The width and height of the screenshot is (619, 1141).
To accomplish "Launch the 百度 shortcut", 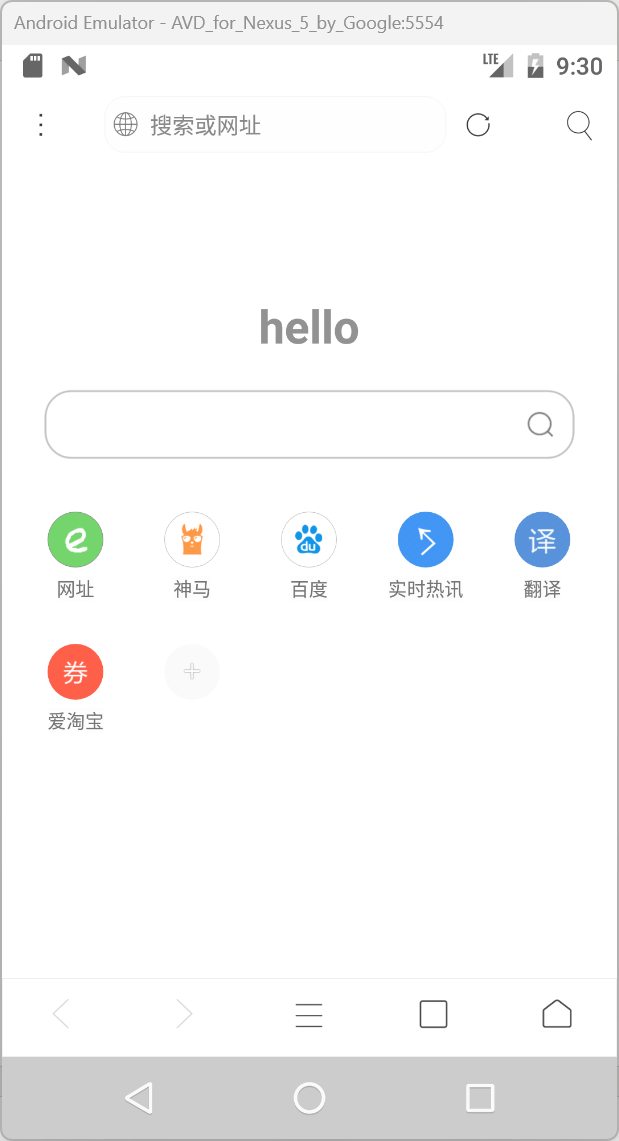I will pos(309,540).
